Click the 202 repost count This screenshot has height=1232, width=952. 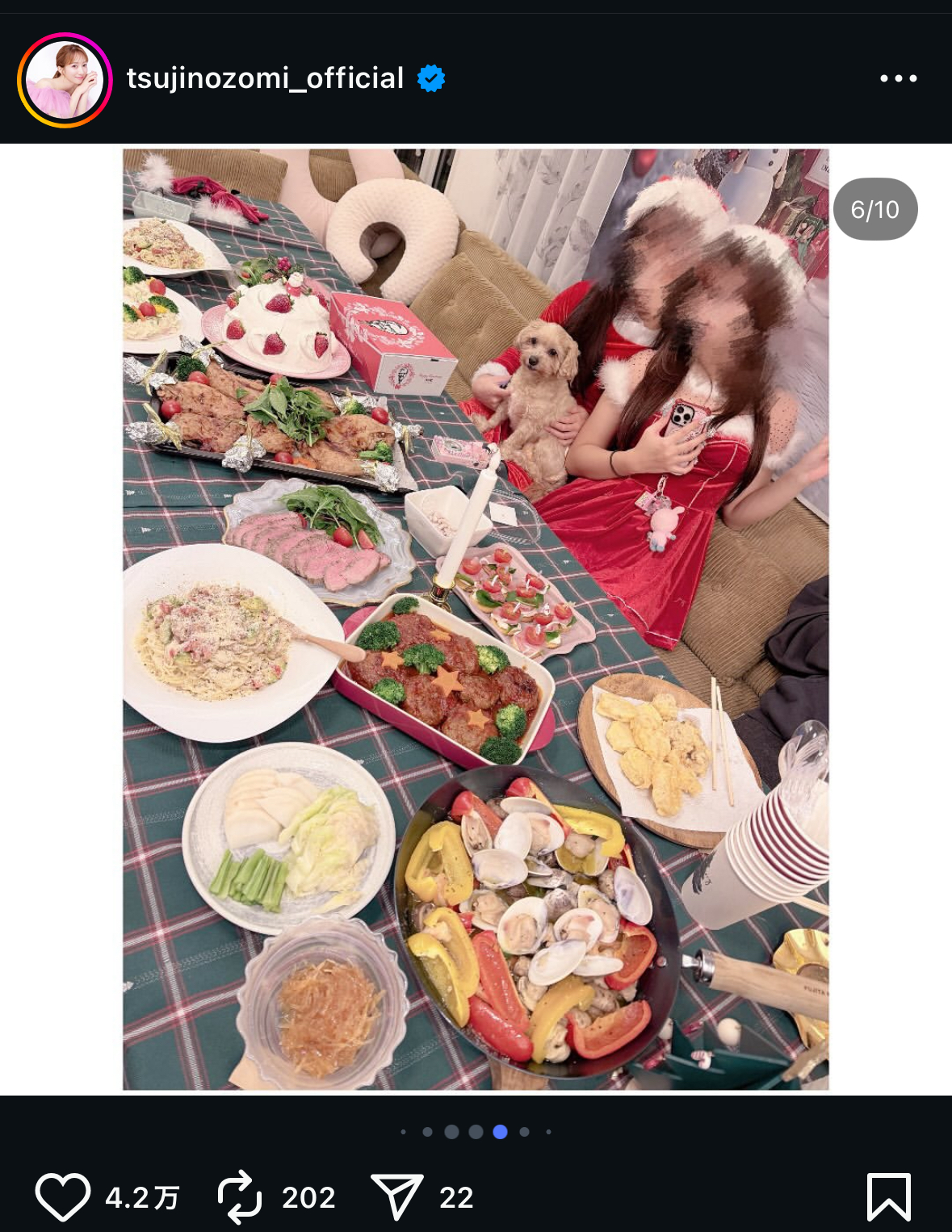point(308,1198)
